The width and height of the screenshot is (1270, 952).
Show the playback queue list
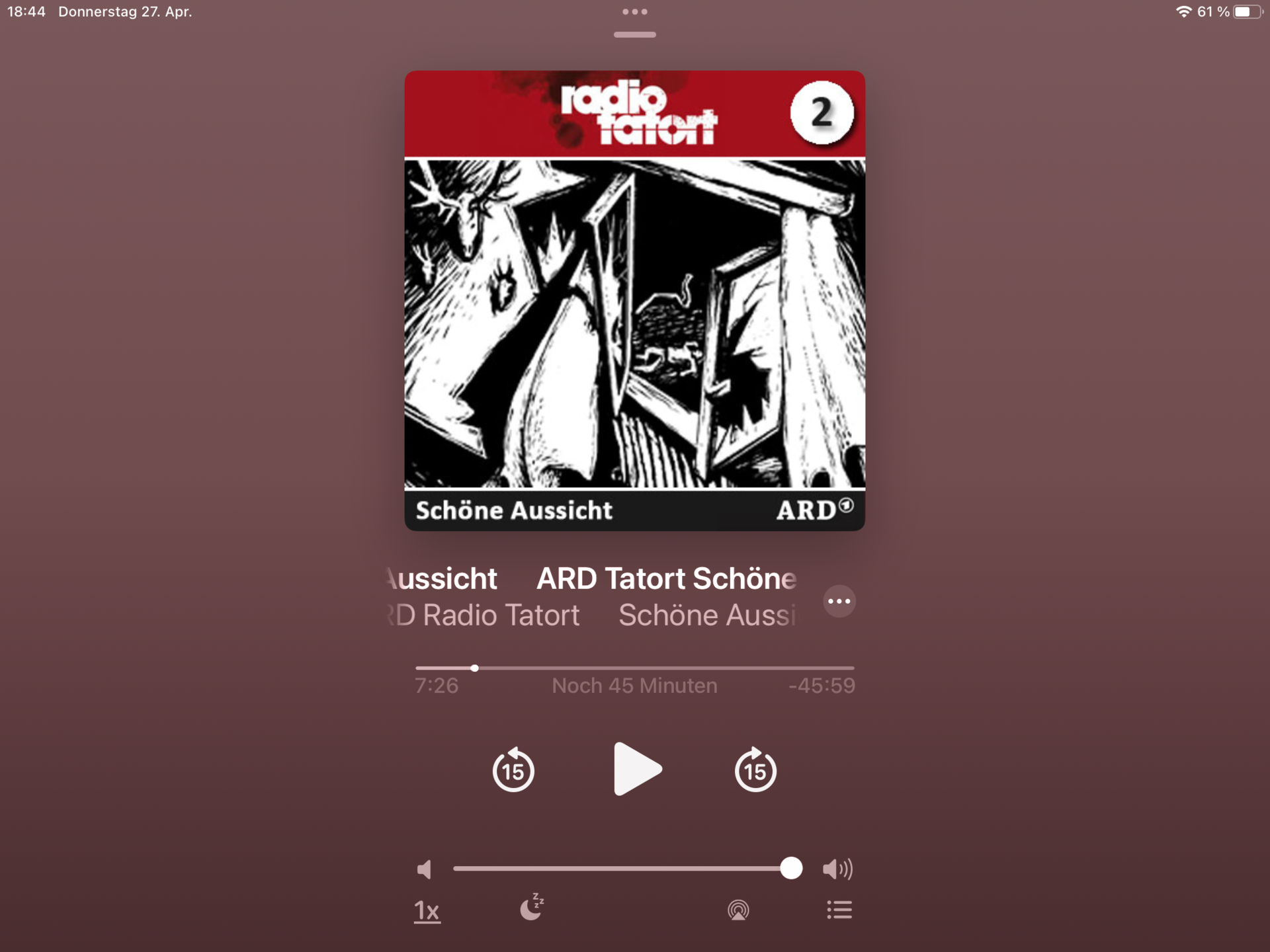pyautogui.click(x=839, y=910)
